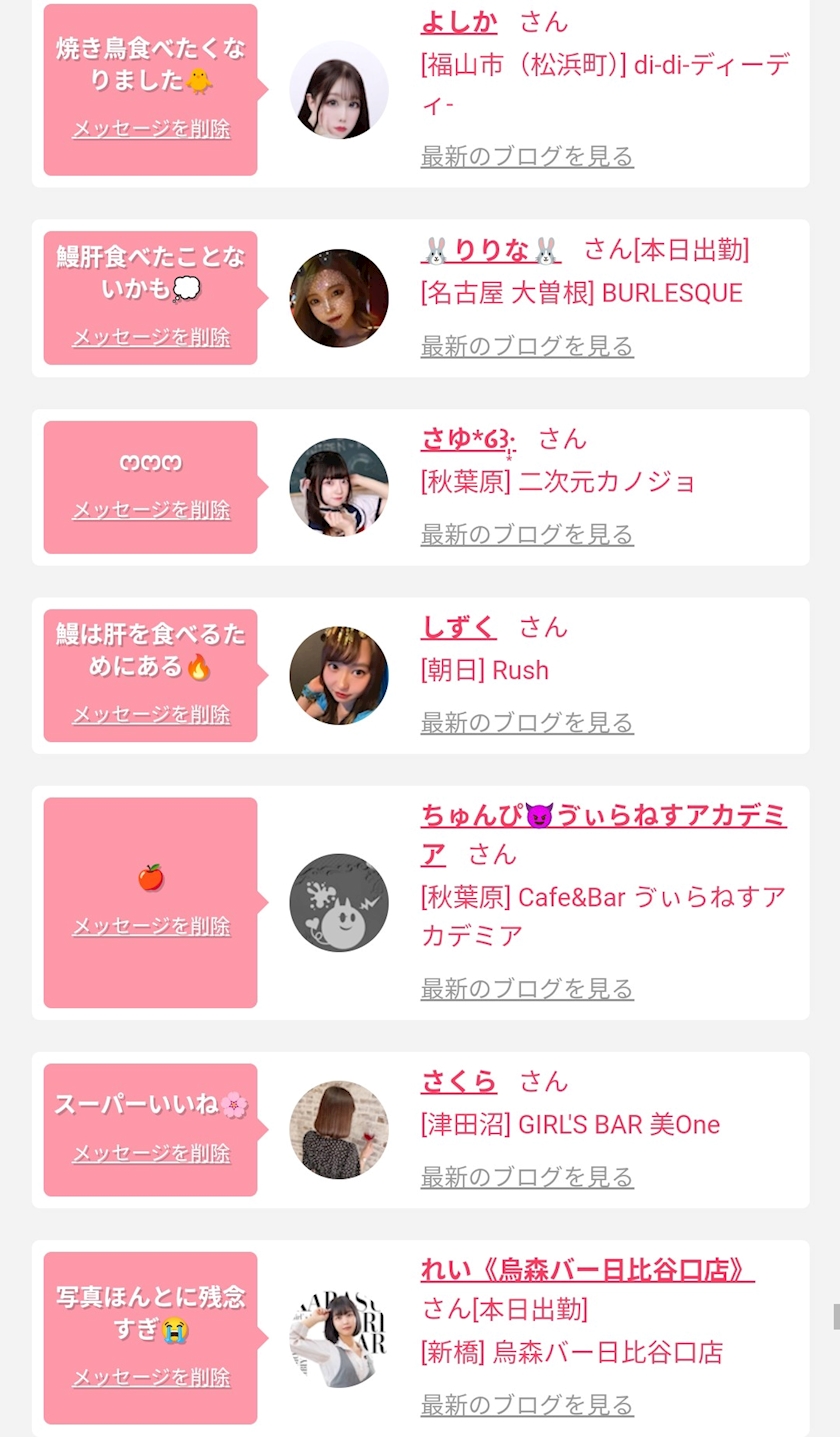Open しずく's profile name link
This screenshot has width=840, height=1437.
pos(459,627)
